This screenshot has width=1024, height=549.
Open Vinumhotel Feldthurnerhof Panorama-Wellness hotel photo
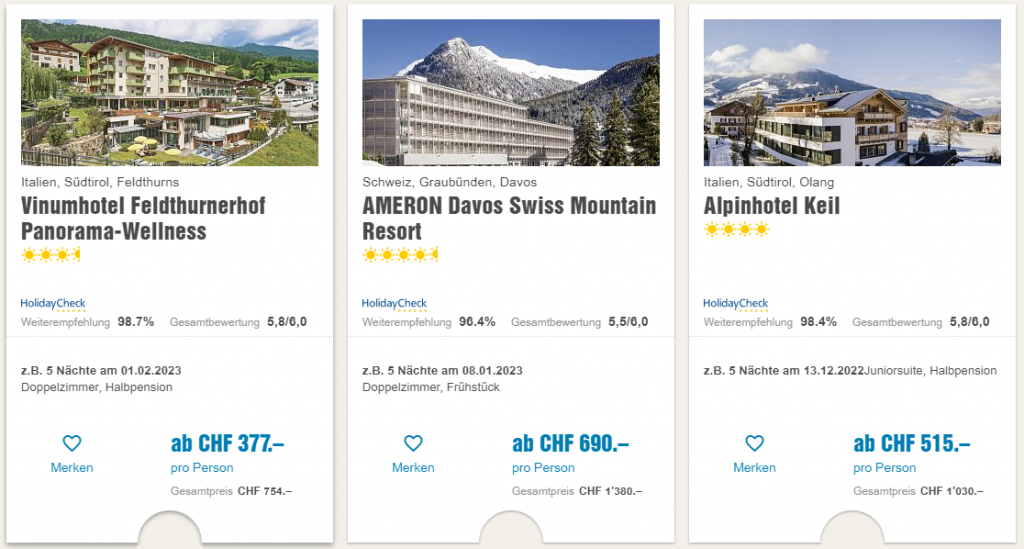pyautogui.click(x=170, y=93)
